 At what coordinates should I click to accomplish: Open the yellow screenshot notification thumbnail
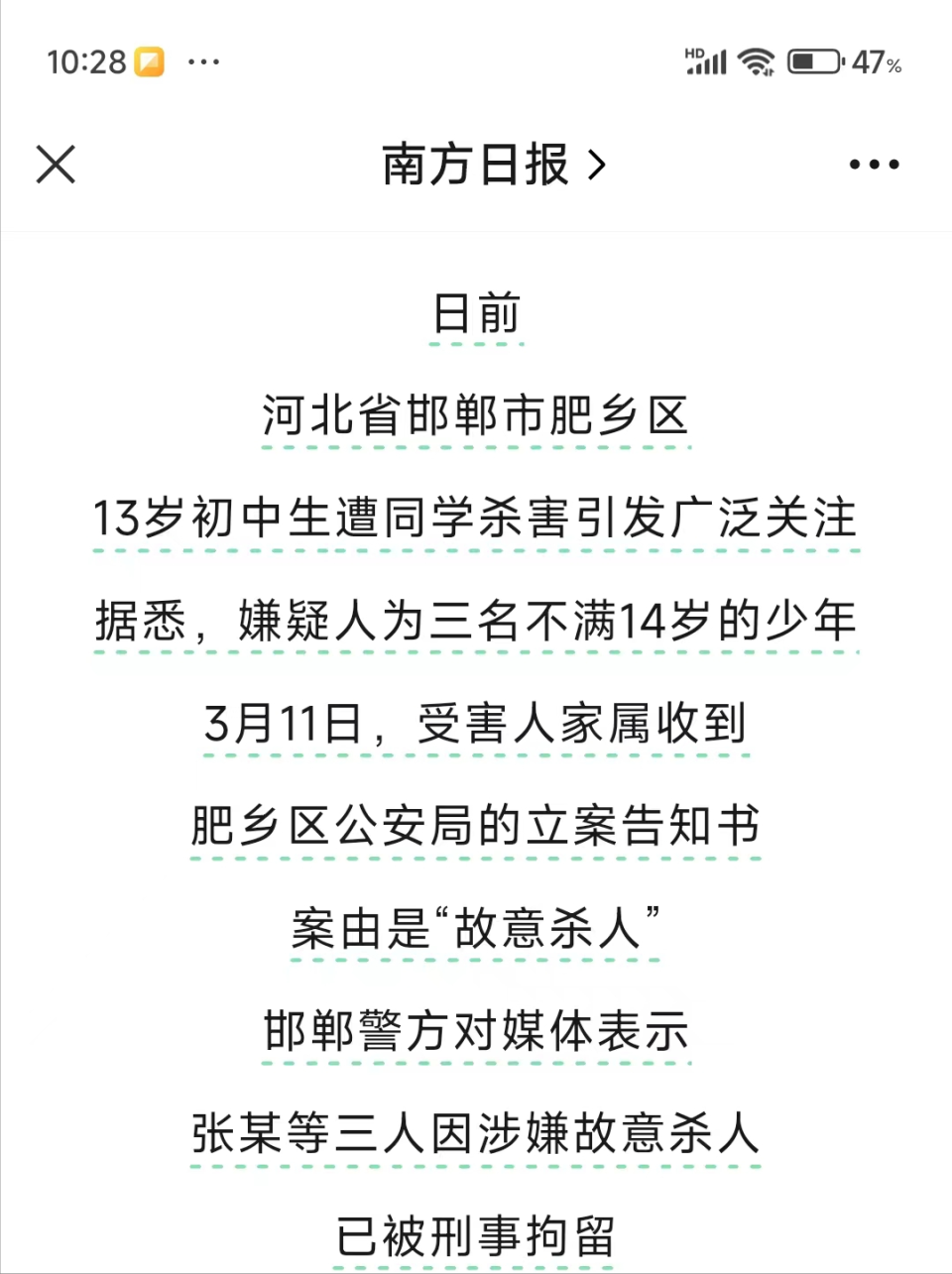[148, 61]
